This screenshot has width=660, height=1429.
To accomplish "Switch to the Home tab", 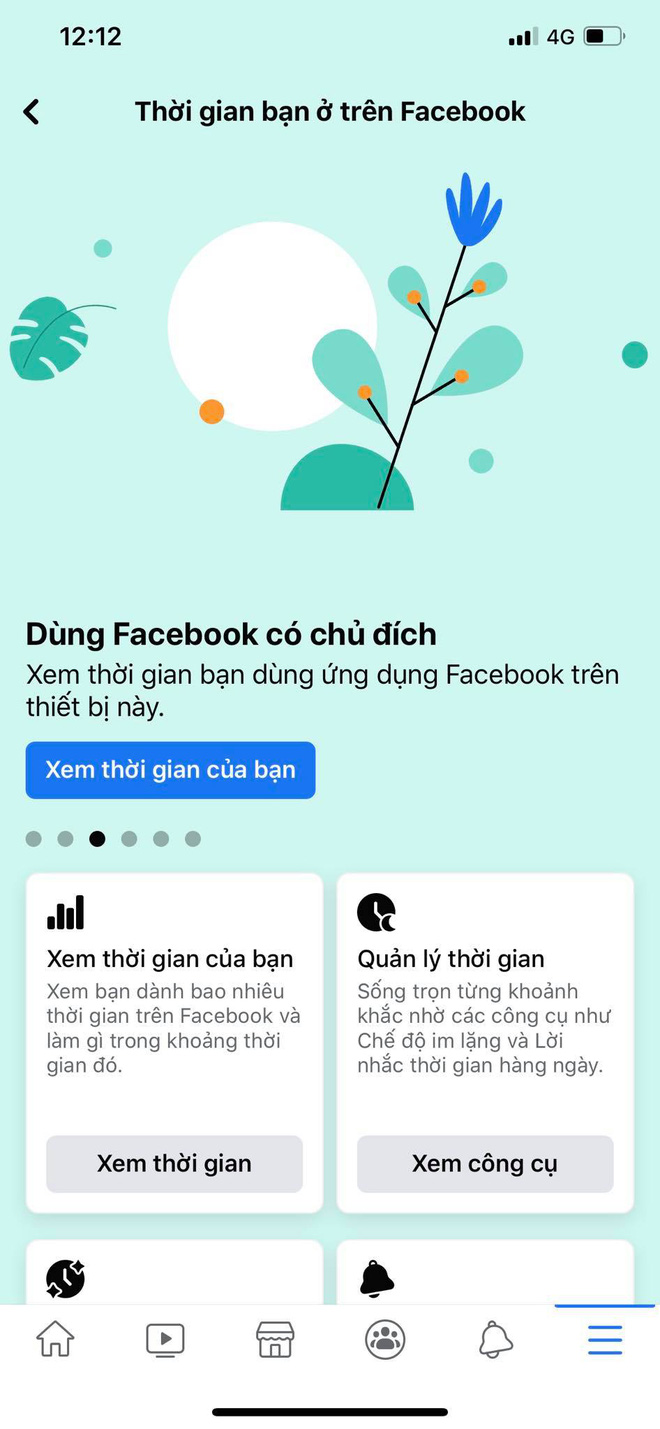I will (55, 1339).
